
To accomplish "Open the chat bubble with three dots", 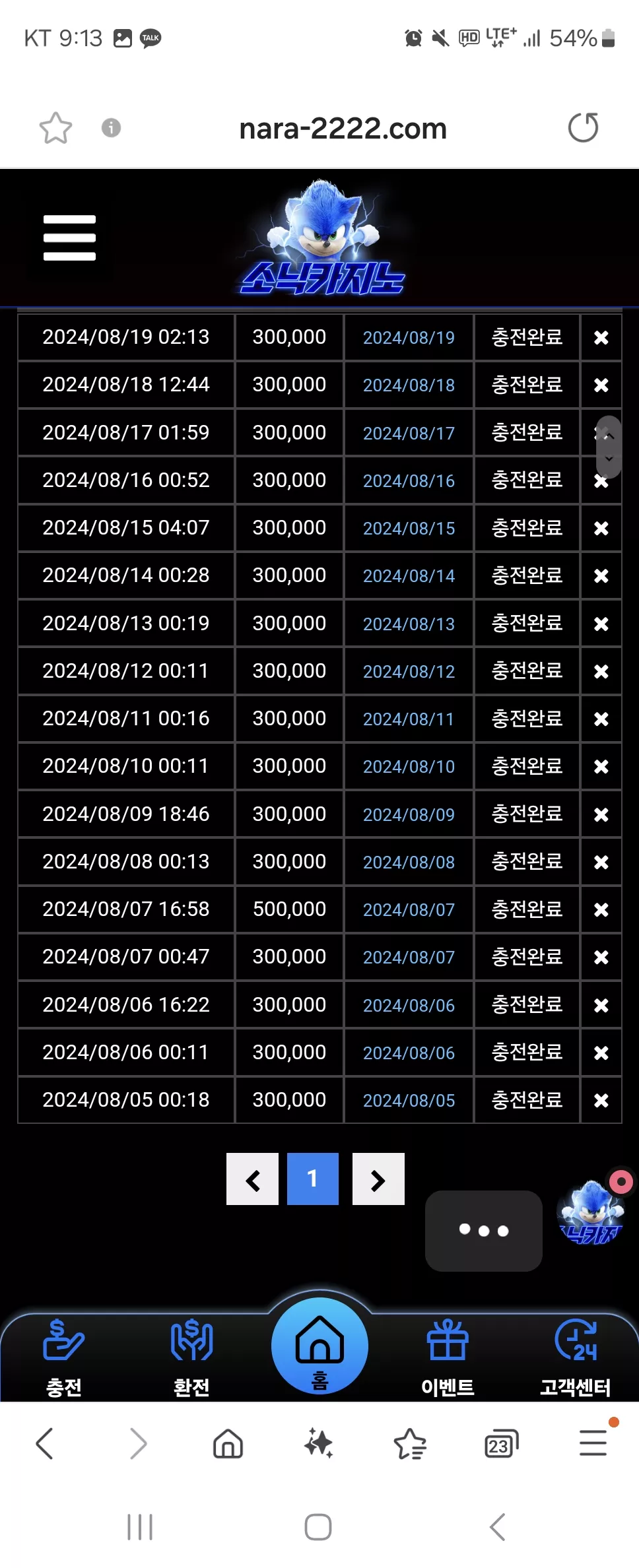I will click(484, 1231).
